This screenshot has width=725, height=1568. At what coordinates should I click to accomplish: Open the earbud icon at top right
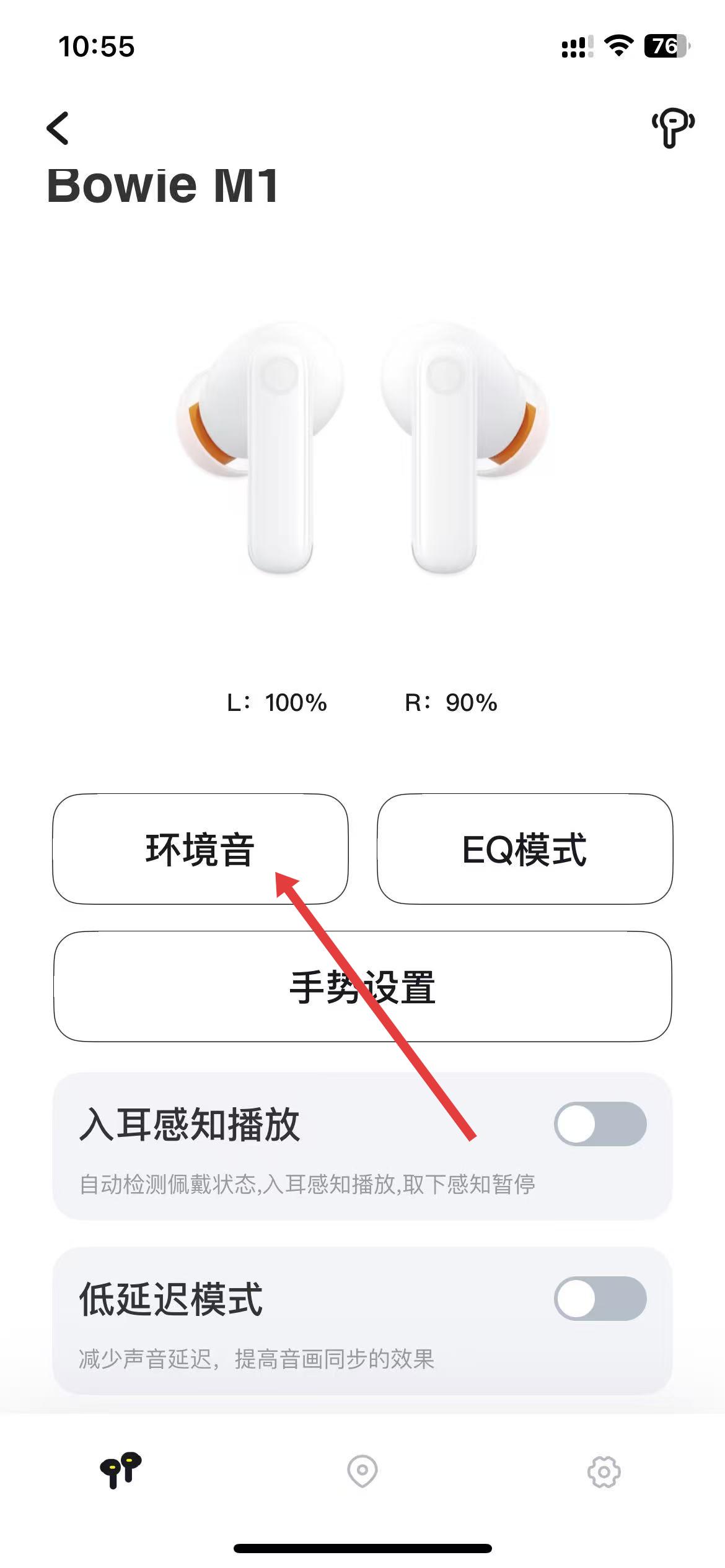[672, 128]
